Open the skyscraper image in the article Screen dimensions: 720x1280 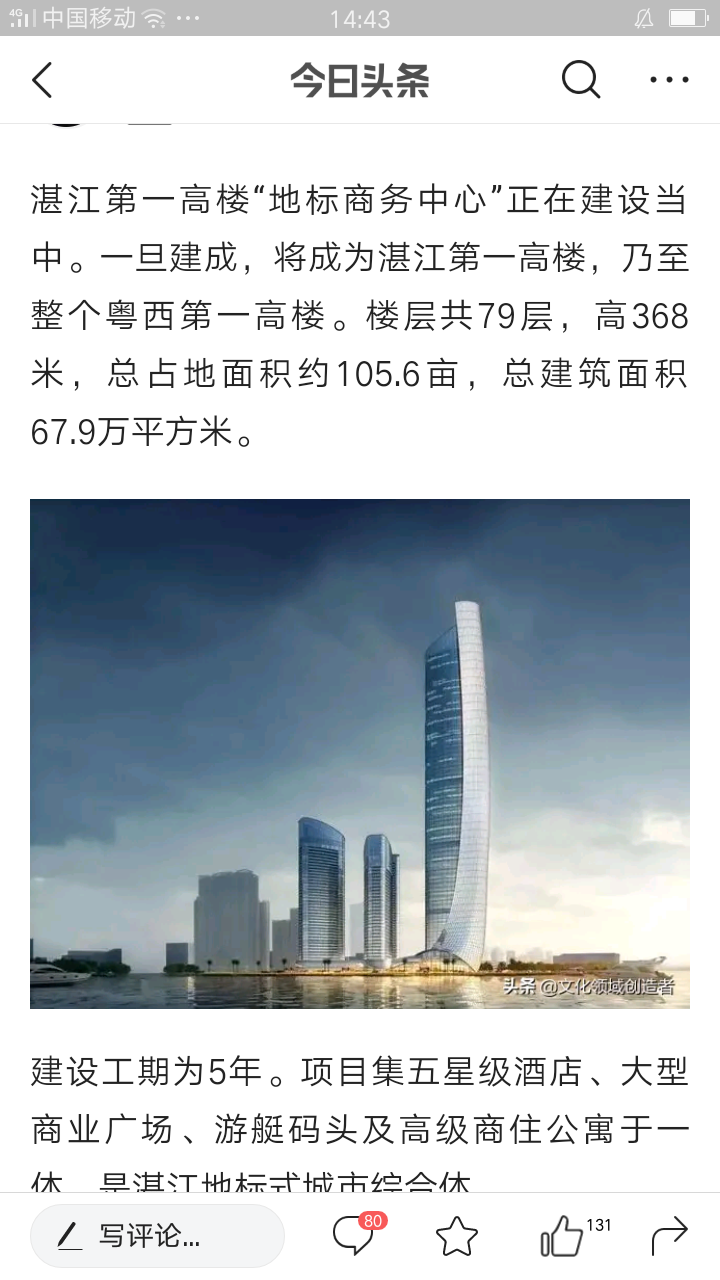(x=360, y=753)
